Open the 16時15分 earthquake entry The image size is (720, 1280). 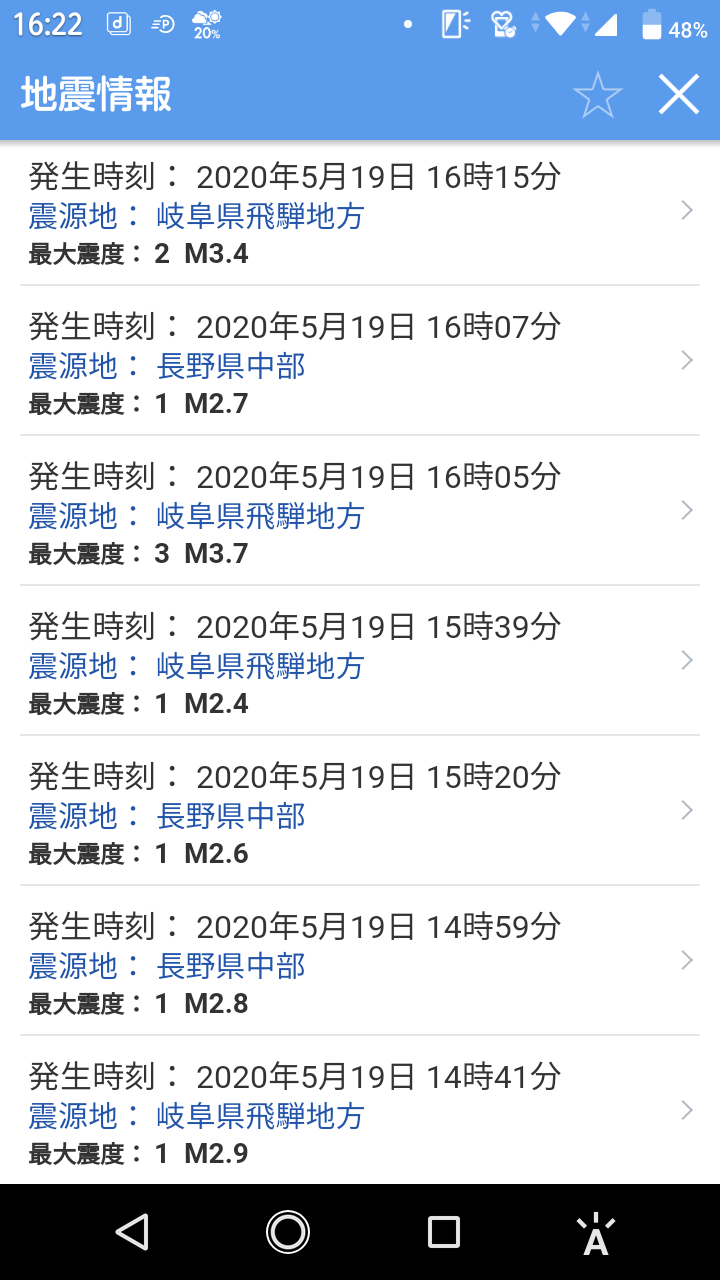coord(360,213)
